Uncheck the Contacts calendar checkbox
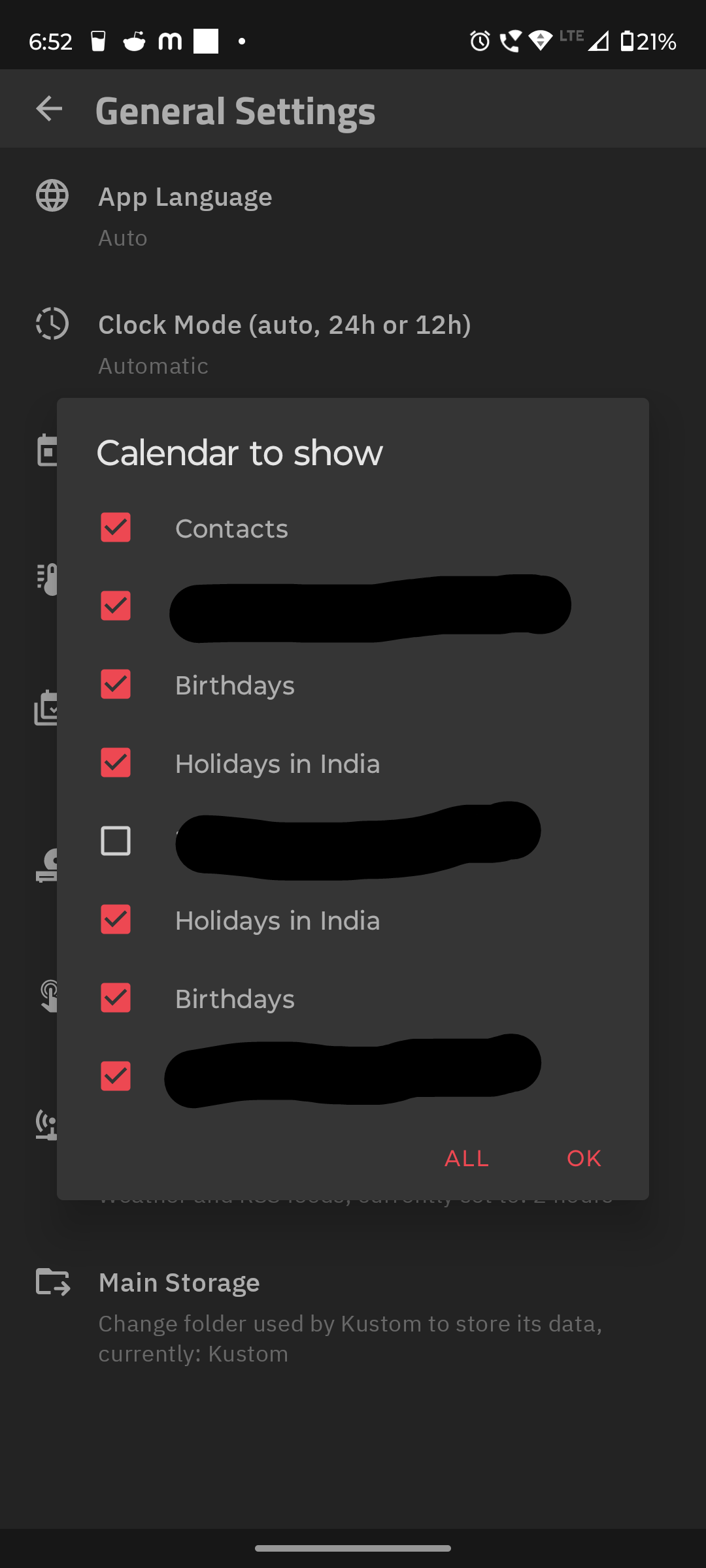706x1568 pixels. [116, 528]
